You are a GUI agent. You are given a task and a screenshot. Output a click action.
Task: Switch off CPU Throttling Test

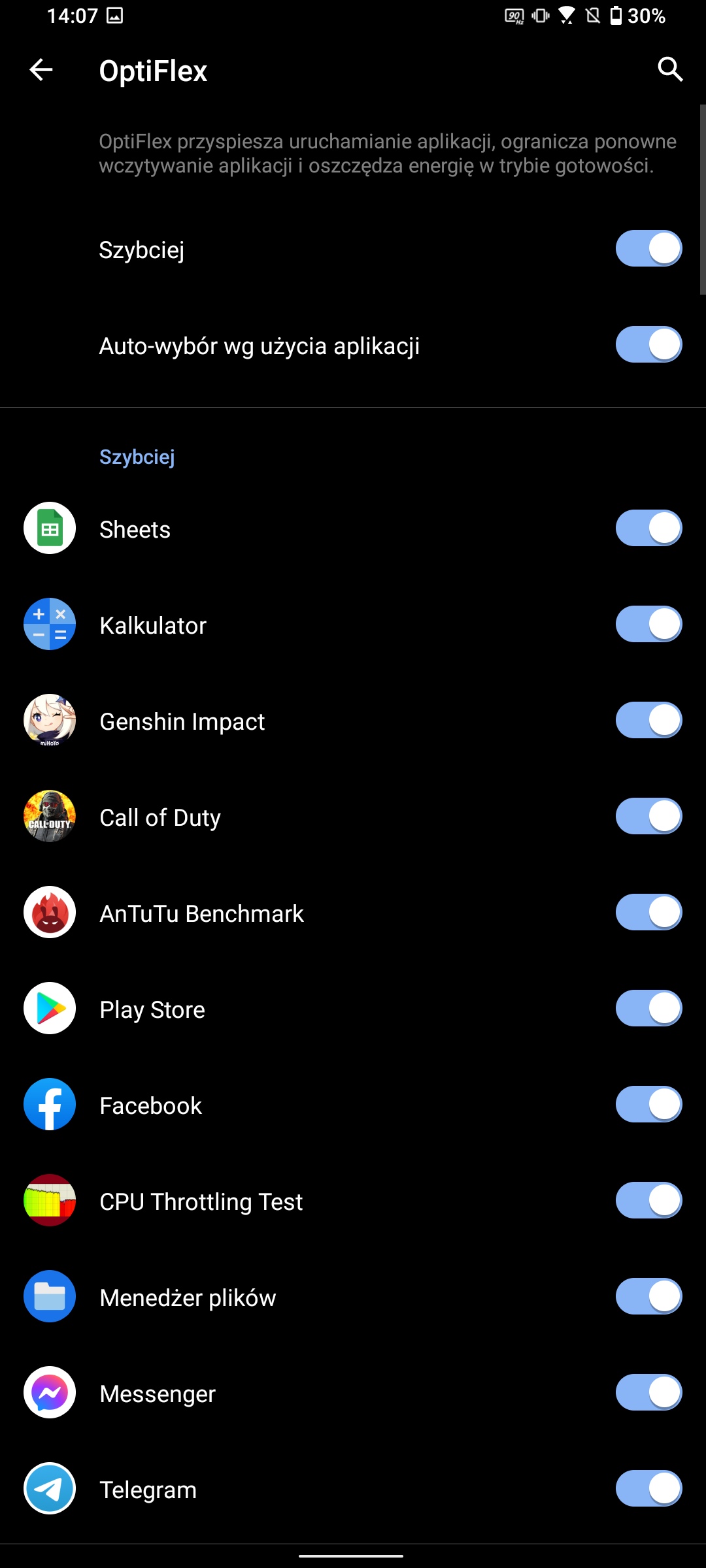point(648,1201)
